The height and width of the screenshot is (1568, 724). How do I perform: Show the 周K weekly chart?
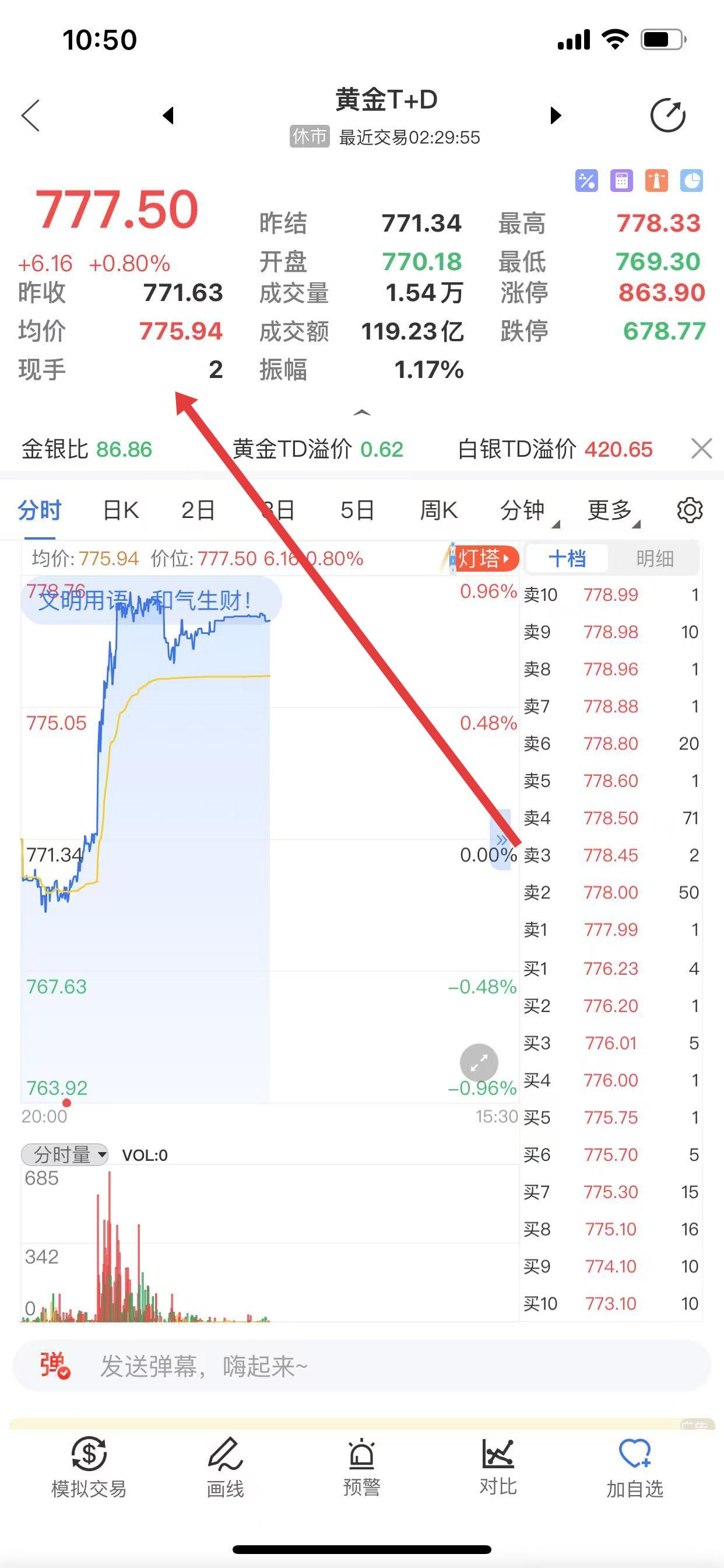(439, 510)
